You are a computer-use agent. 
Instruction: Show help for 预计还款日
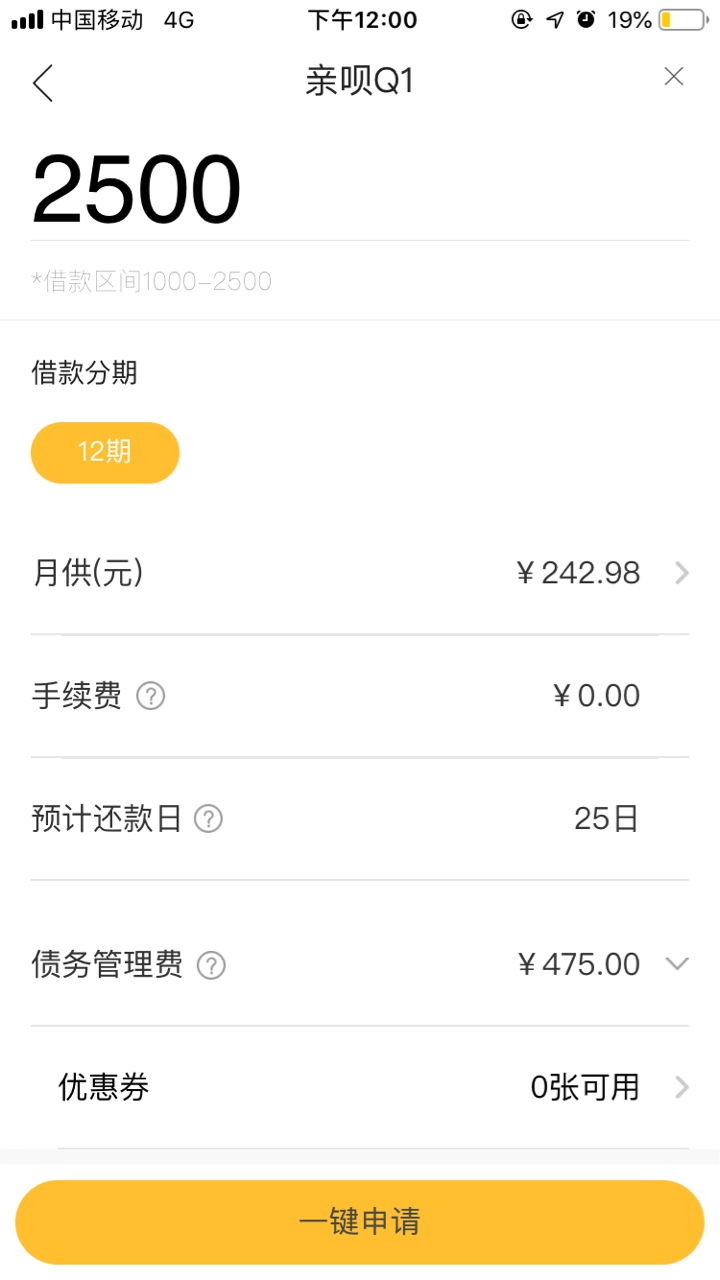[208, 819]
